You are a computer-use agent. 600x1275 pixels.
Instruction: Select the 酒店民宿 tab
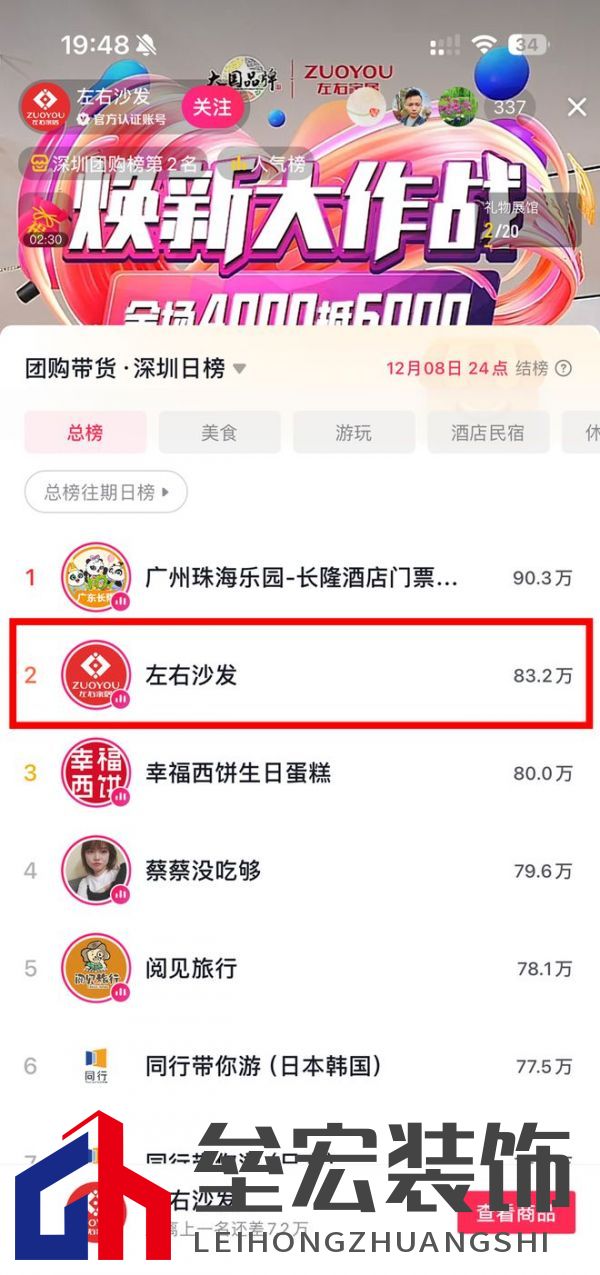pyautogui.click(x=487, y=433)
